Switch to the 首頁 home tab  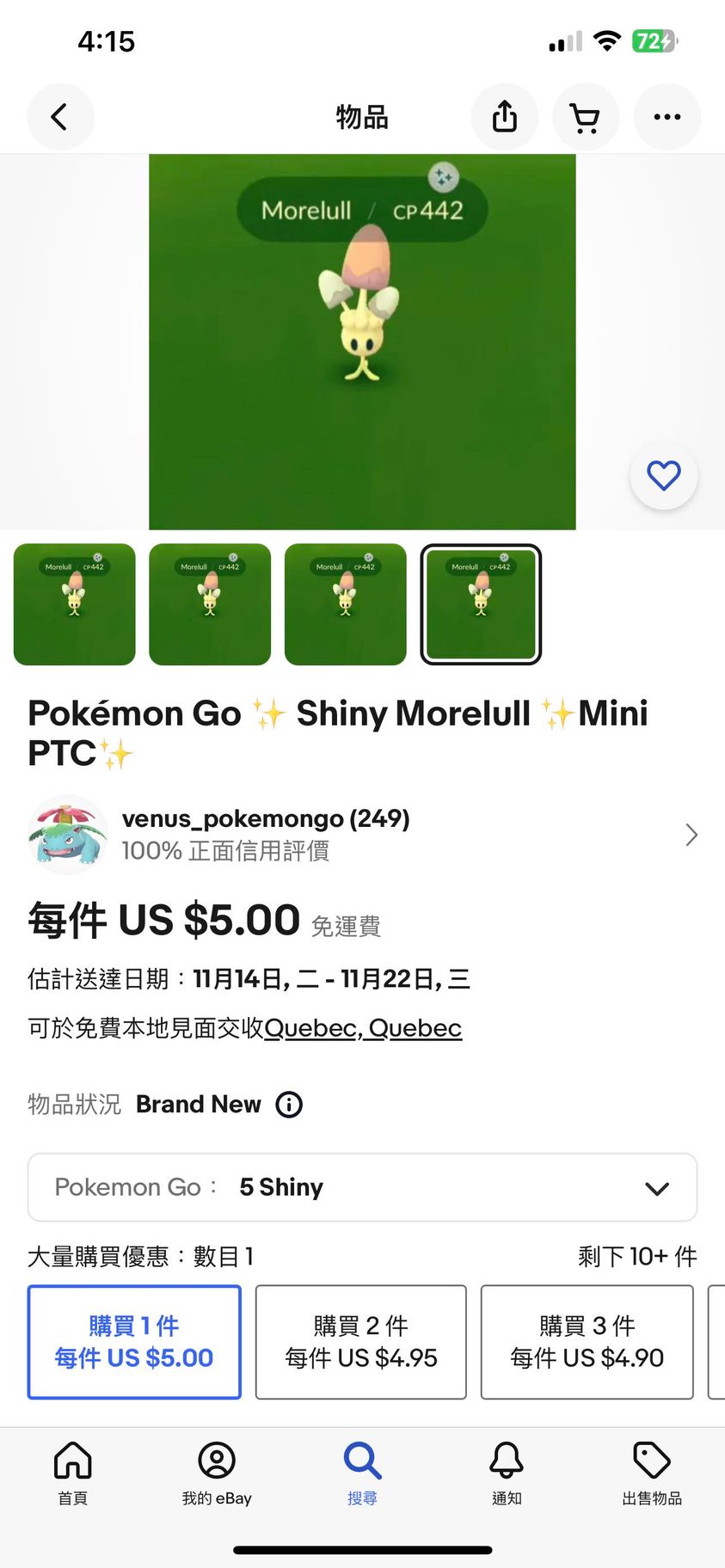[x=72, y=1473]
